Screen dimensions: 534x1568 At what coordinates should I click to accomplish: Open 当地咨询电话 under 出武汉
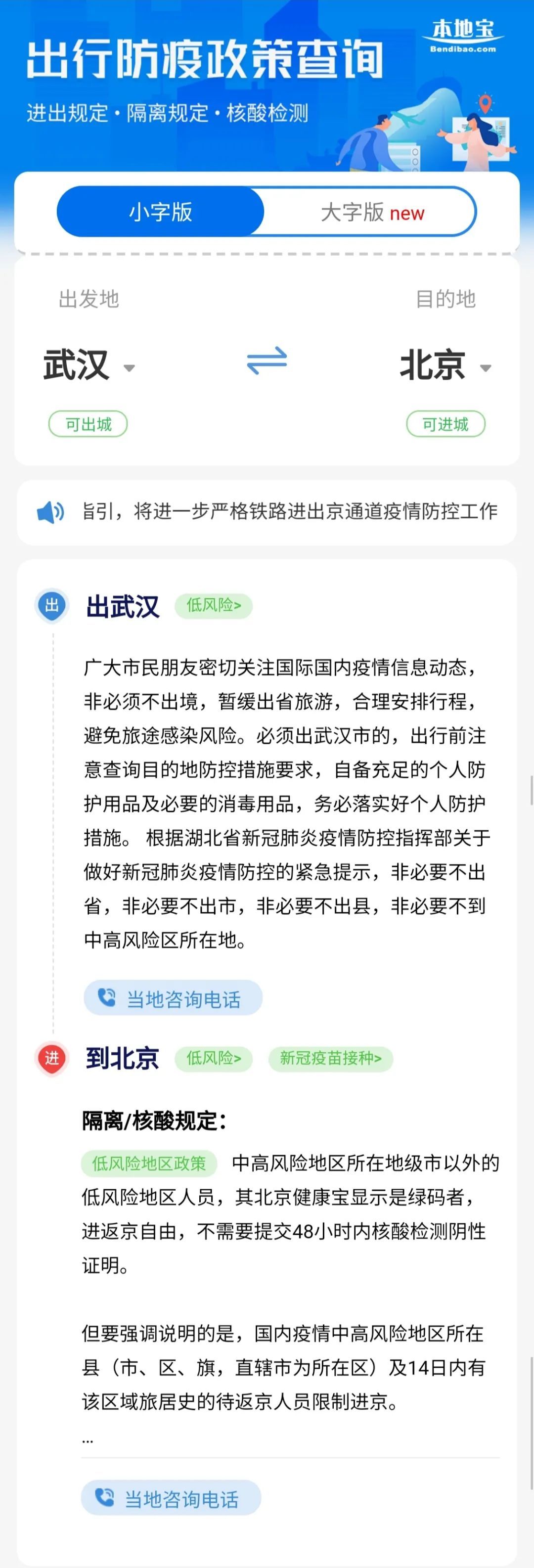pyautogui.click(x=173, y=998)
